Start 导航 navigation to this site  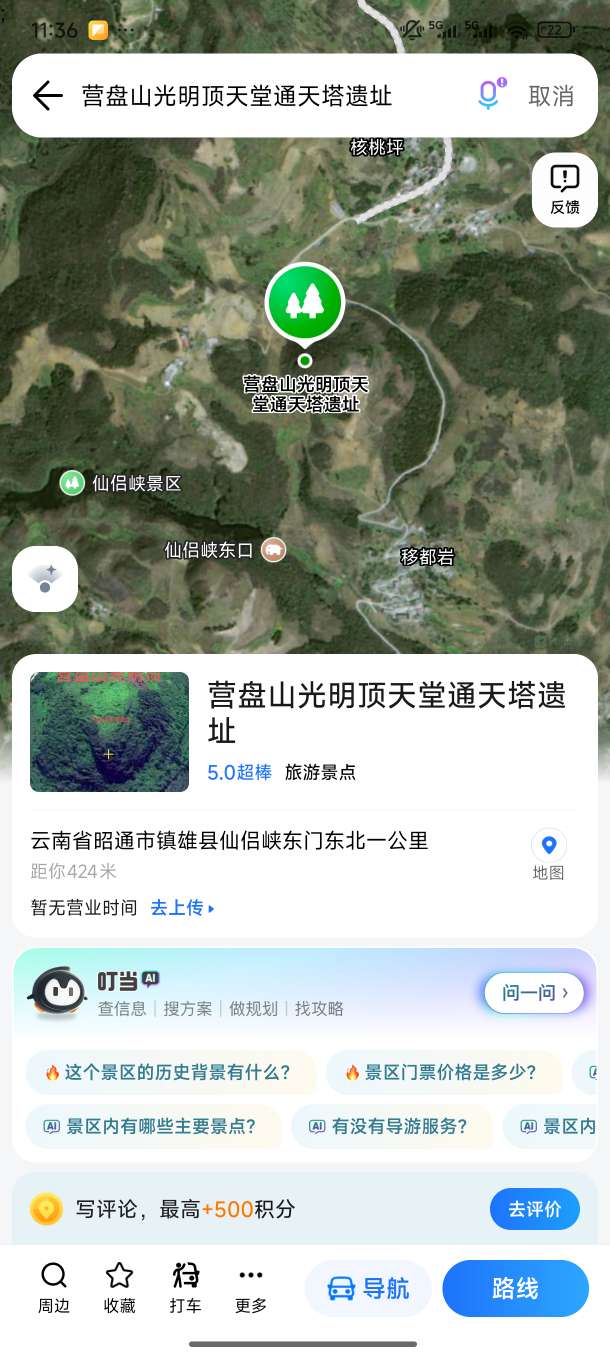(x=368, y=1289)
